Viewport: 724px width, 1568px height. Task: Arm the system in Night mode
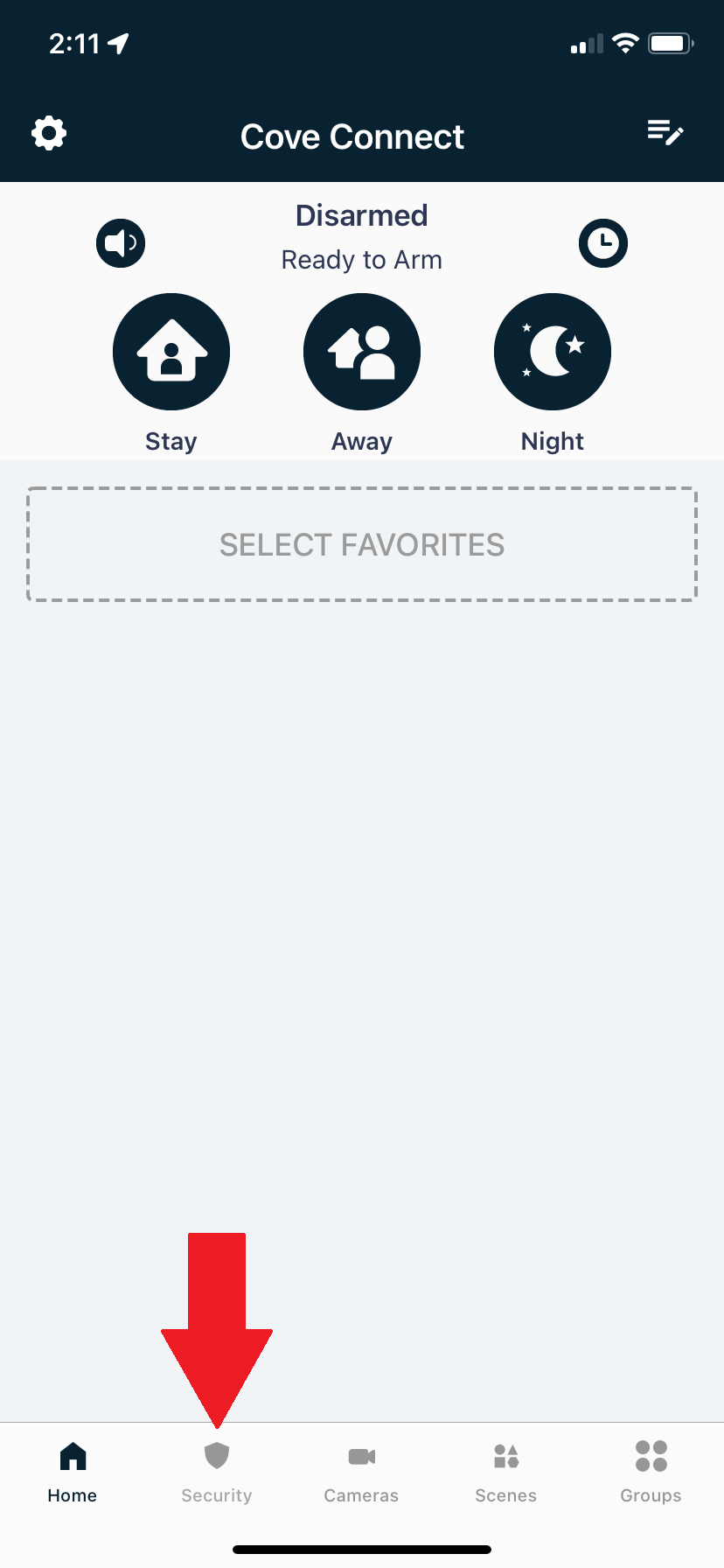553,352
